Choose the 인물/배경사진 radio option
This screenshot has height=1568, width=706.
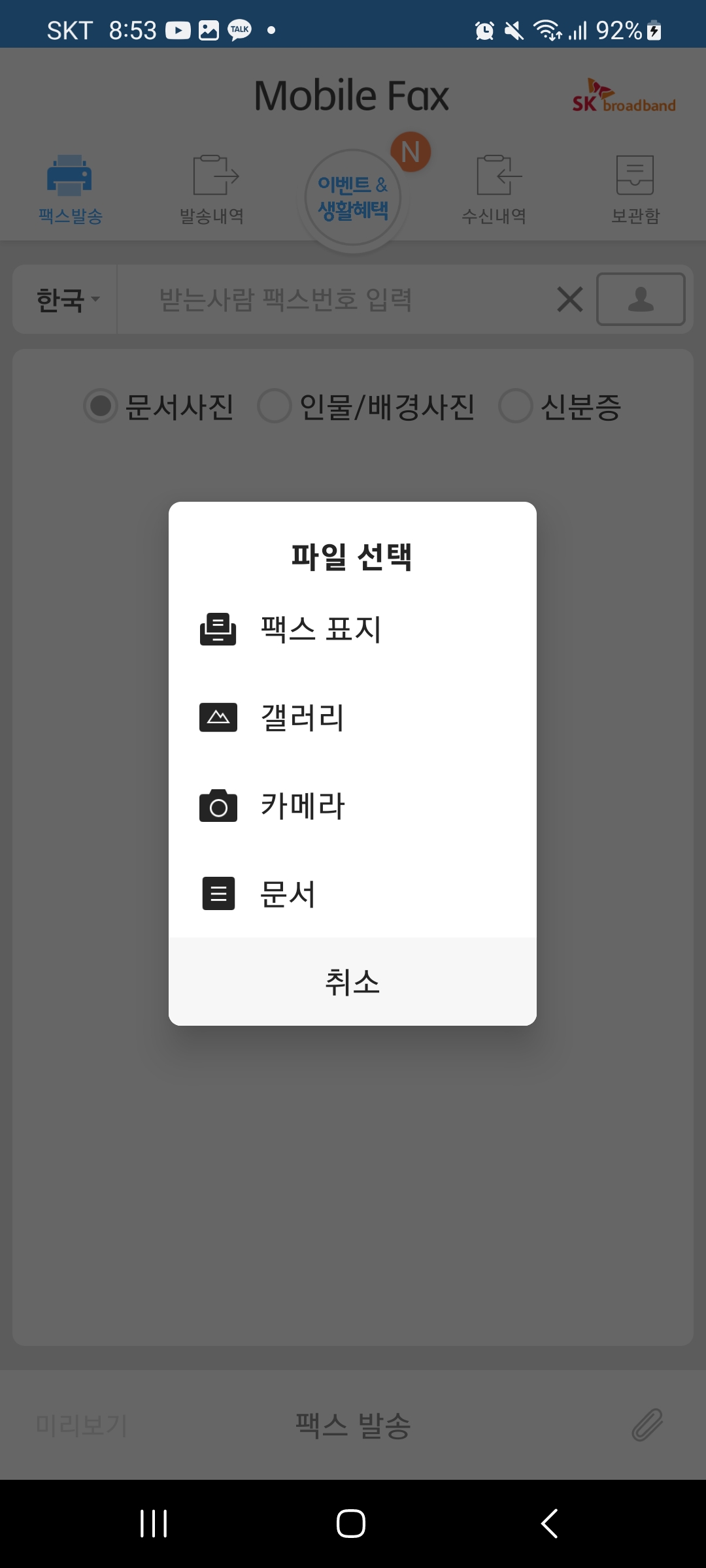(275, 406)
